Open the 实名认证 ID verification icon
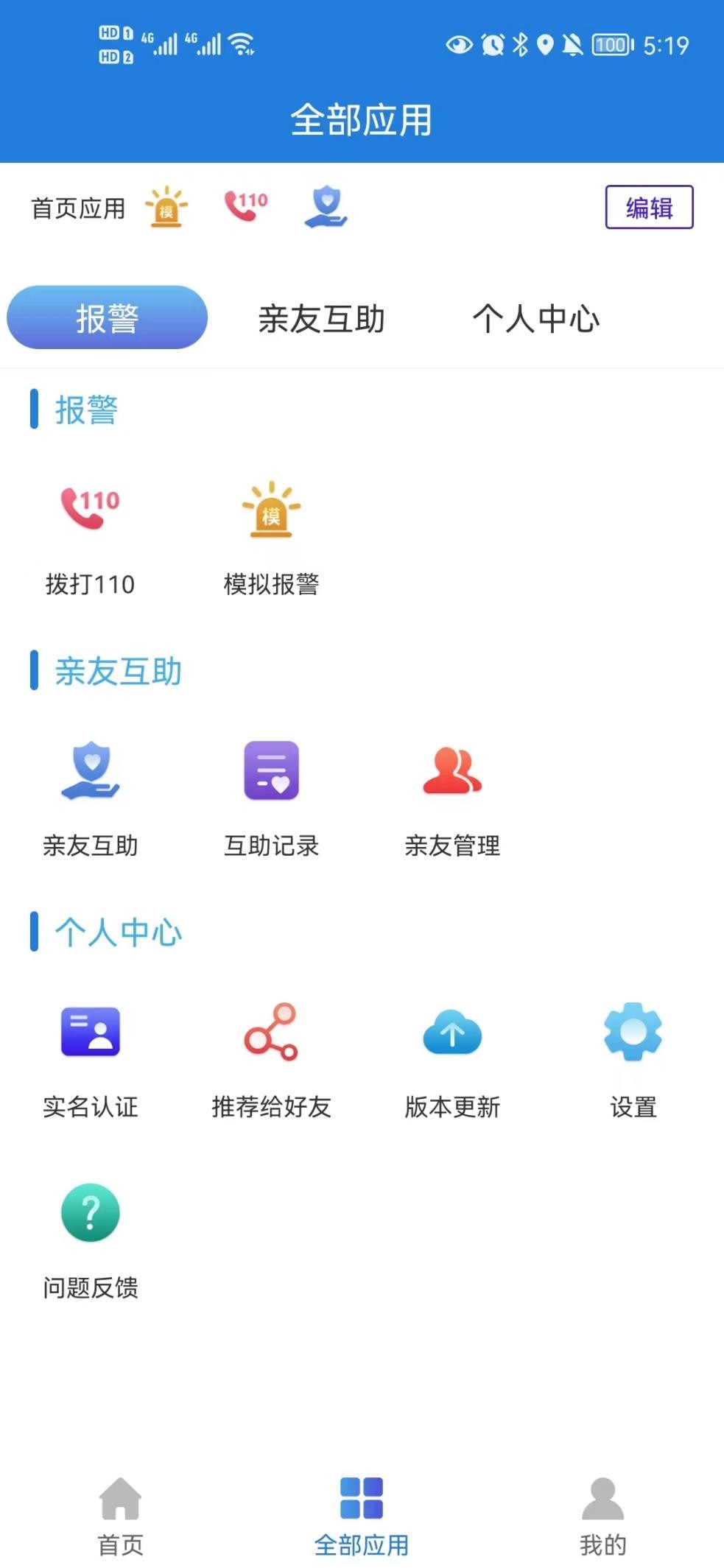The width and height of the screenshot is (724, 1568). (x=90, y=1033)
